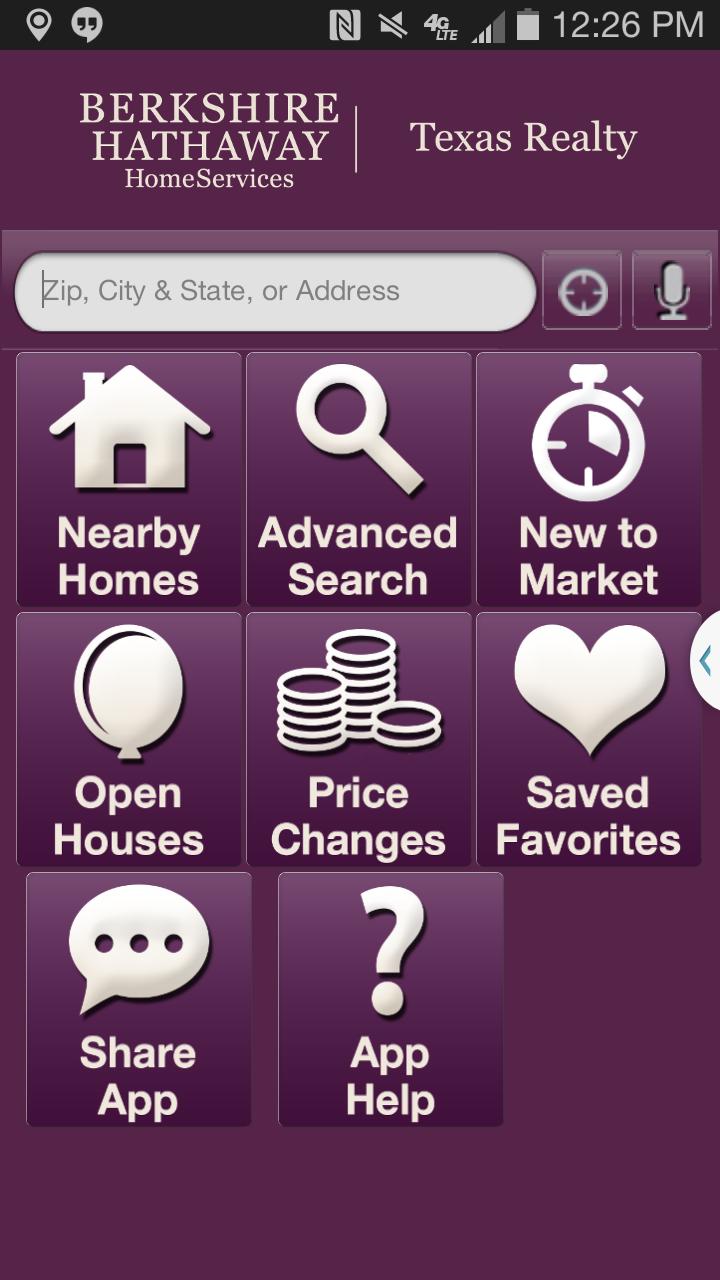Select the Texas Realty header text
The height and width of the screenshot is (1280, 720).
click(x=521, y=138)
